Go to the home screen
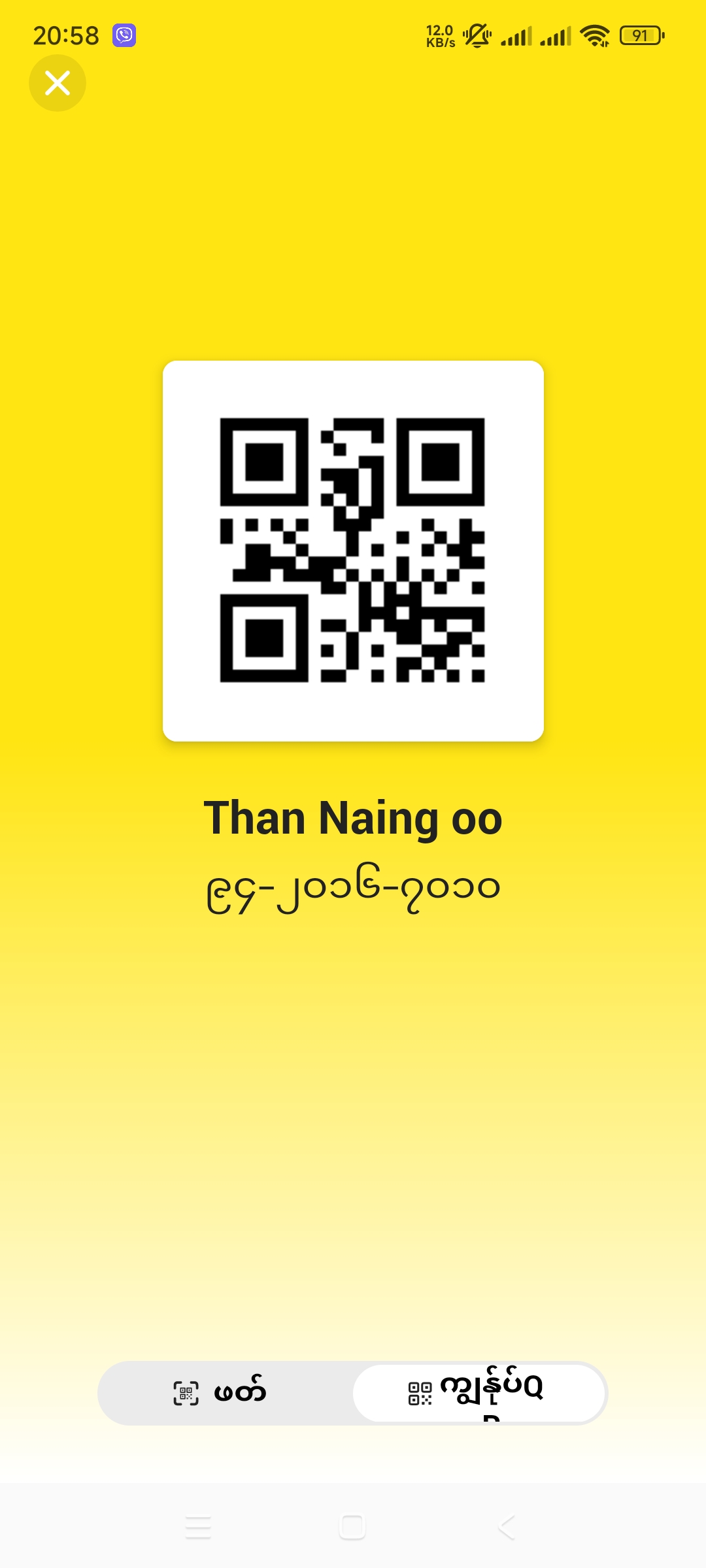706x1568 pixels. (x=352, y=1527)
